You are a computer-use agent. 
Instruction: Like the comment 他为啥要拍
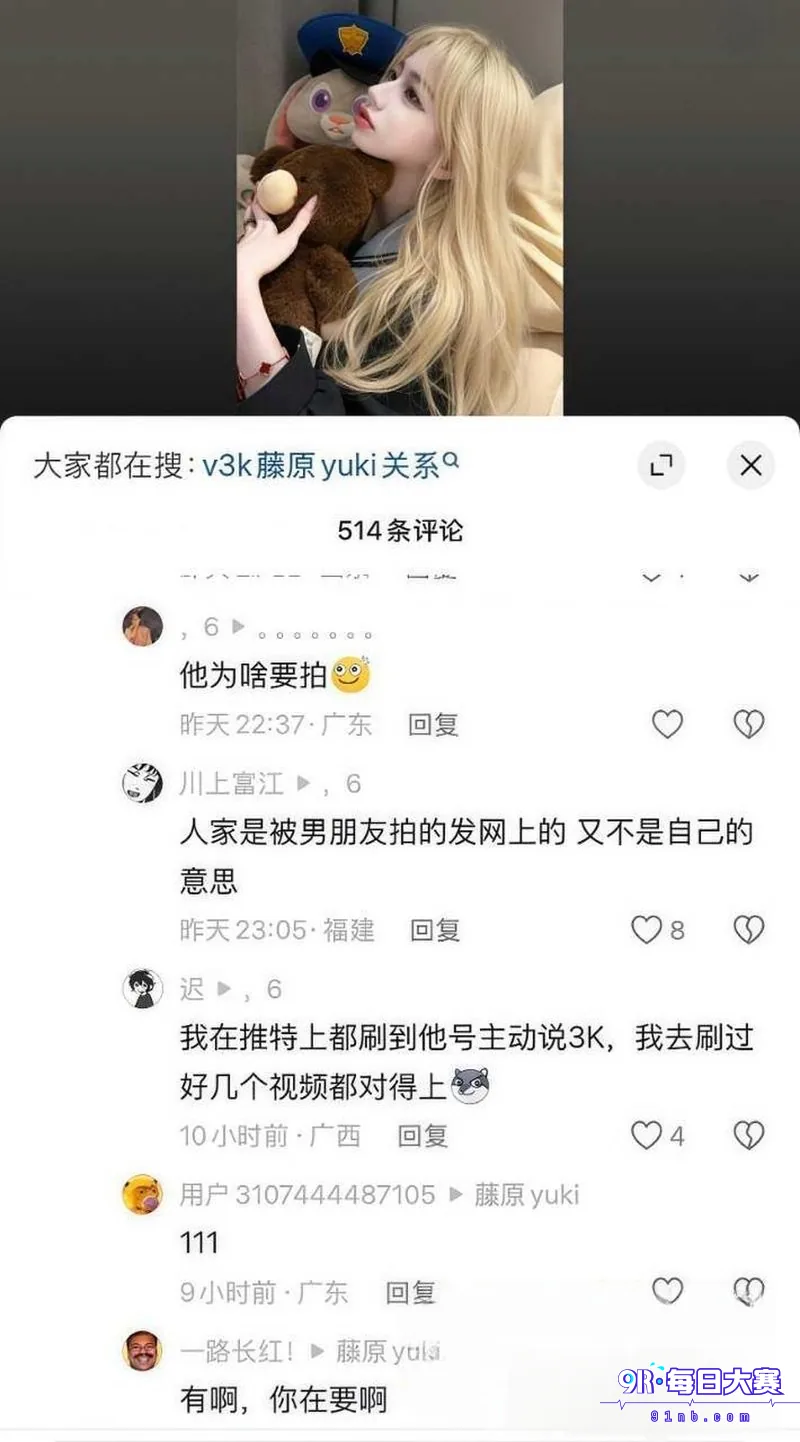[667, 724]
